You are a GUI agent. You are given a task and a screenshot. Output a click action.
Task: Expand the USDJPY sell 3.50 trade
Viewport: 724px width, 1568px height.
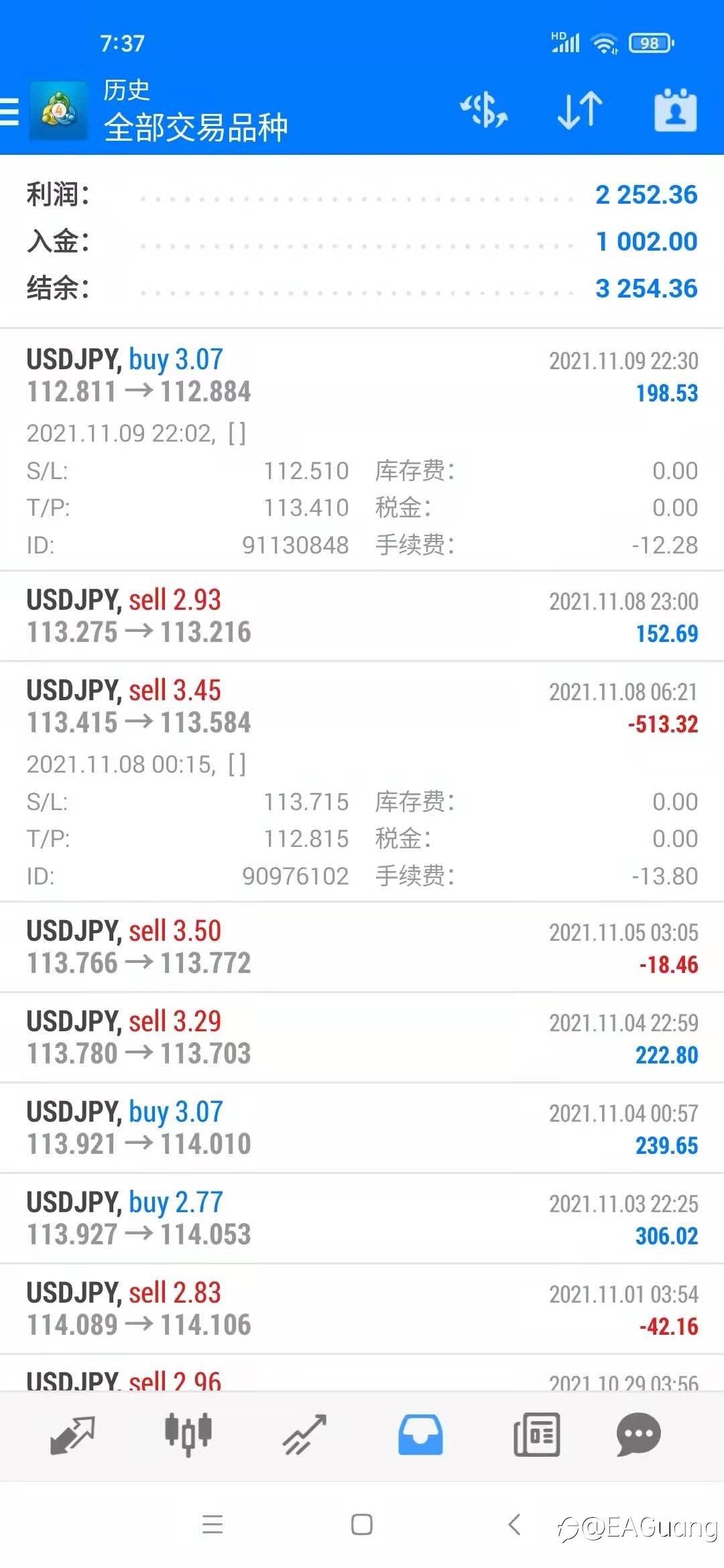tap(362, 947)
